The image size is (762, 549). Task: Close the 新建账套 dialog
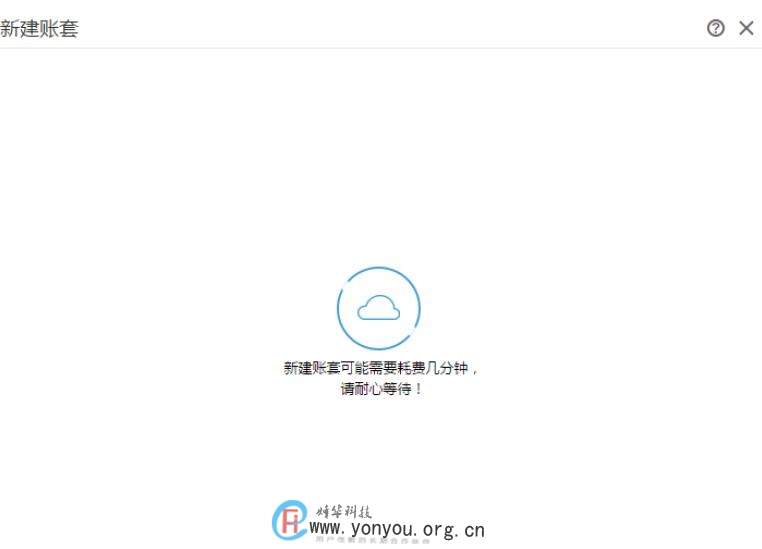coord(746,28)
